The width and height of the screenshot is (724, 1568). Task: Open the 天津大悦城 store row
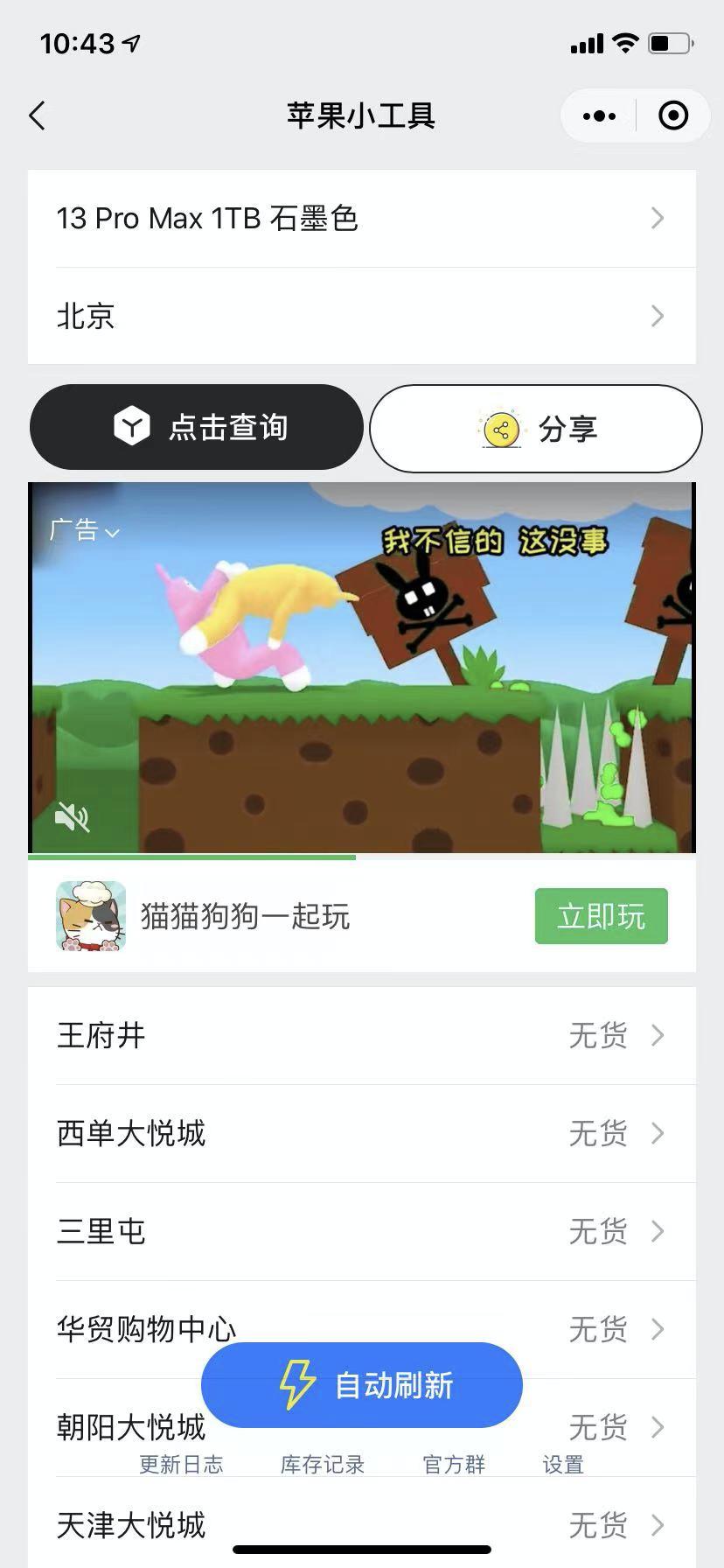click(361, 1526)
